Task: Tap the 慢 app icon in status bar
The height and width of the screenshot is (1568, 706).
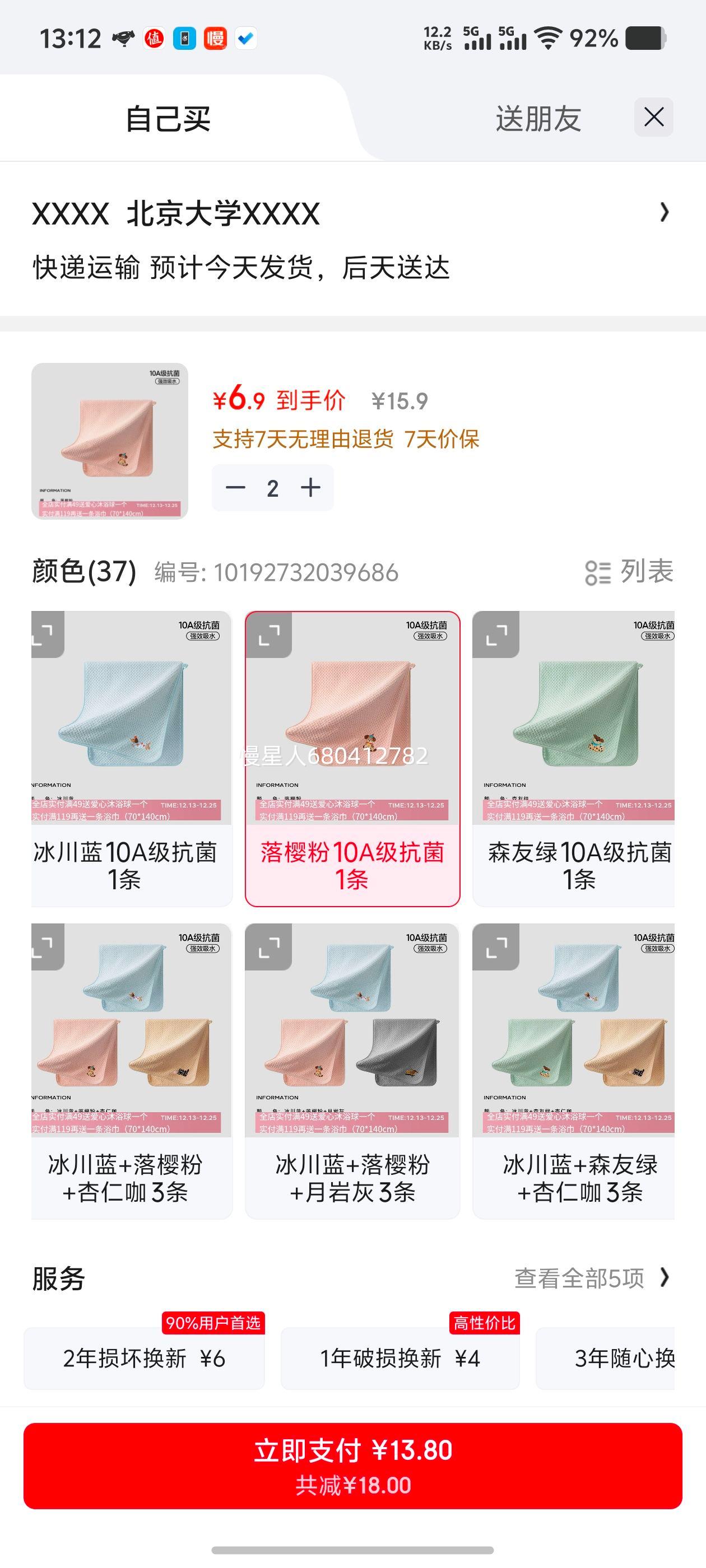Action: pos(217,38)
